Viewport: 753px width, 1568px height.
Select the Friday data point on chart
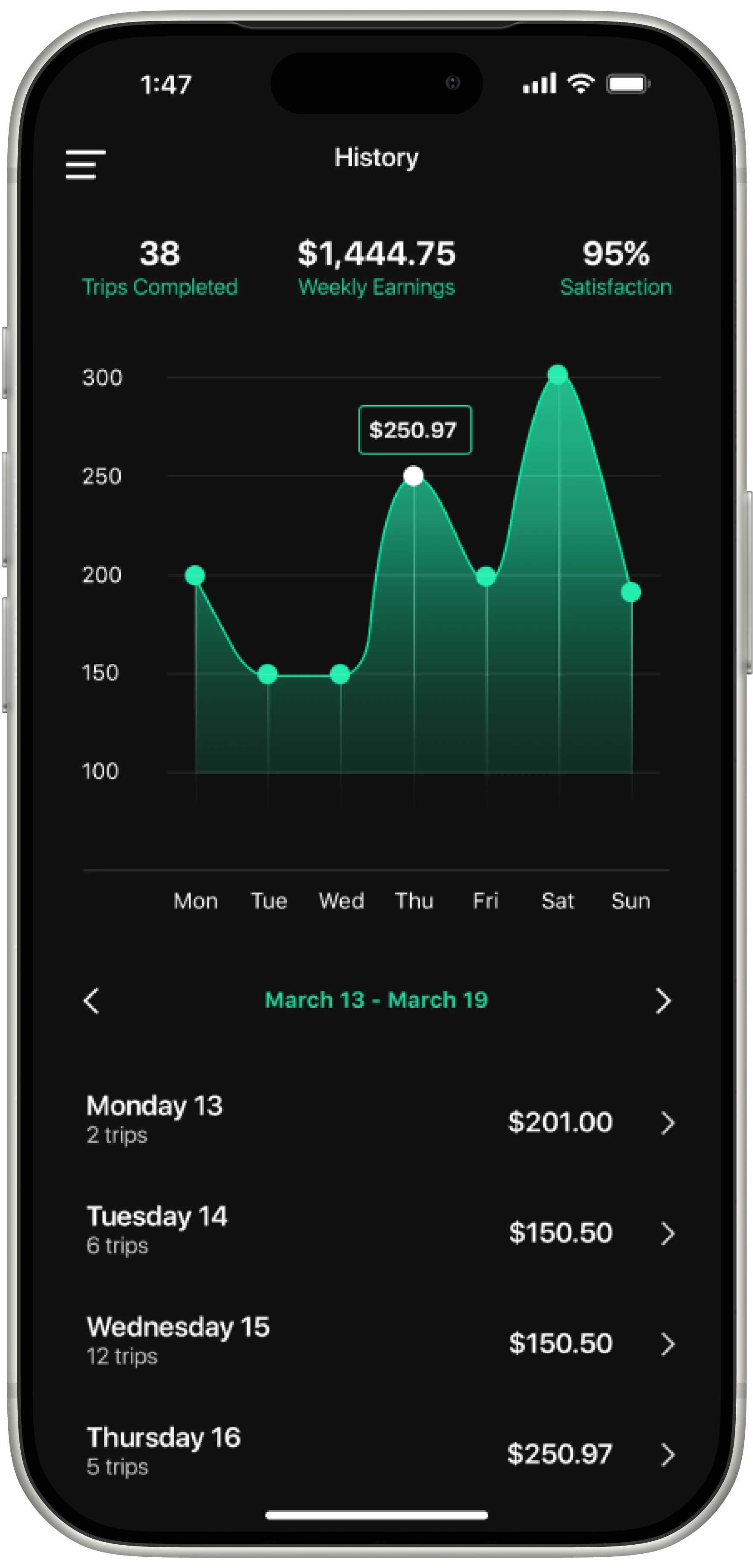tap(486, 575)
